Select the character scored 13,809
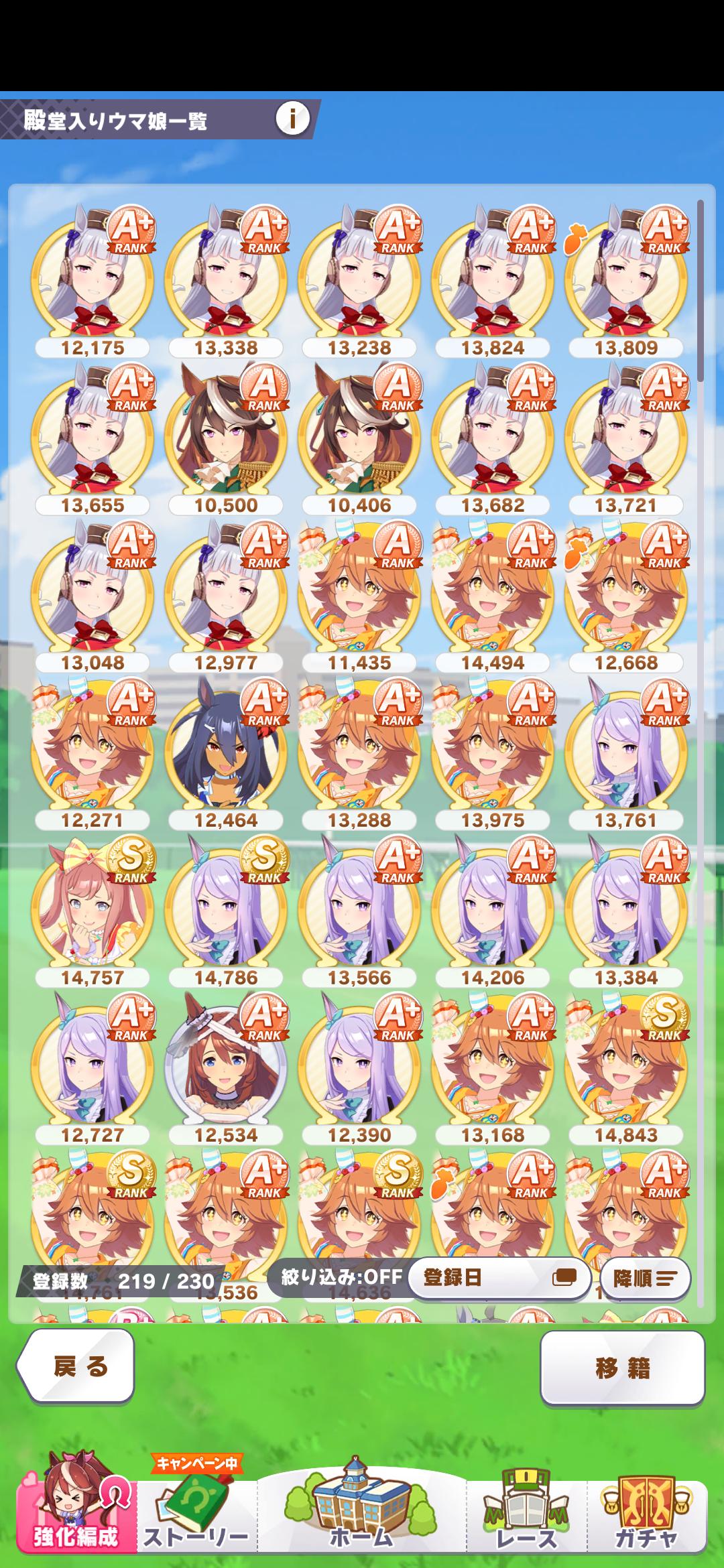This screenshot has height=1568, width=724. pos(626,281)
